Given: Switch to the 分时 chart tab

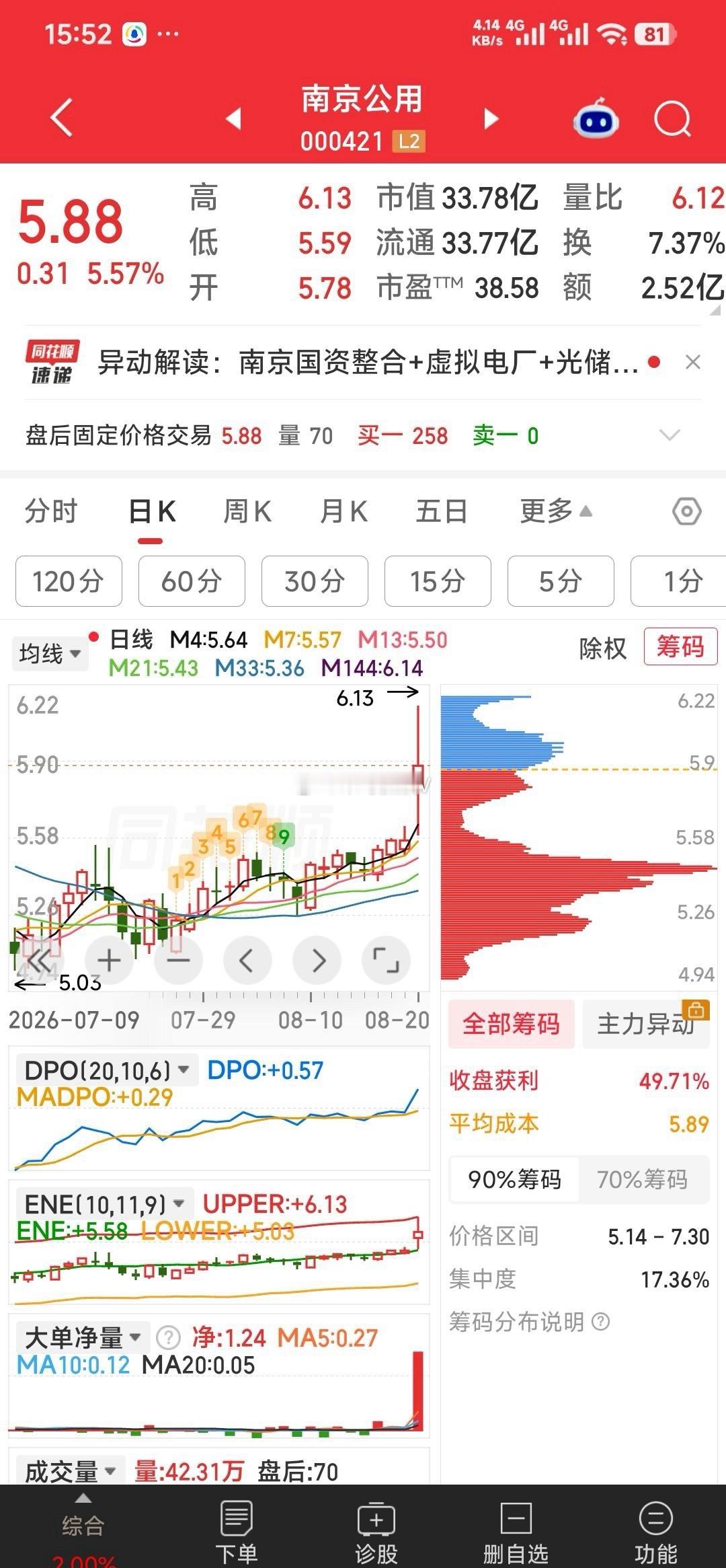Looking at the screenshot, I should pyautogui.click(x=51, y=511).
